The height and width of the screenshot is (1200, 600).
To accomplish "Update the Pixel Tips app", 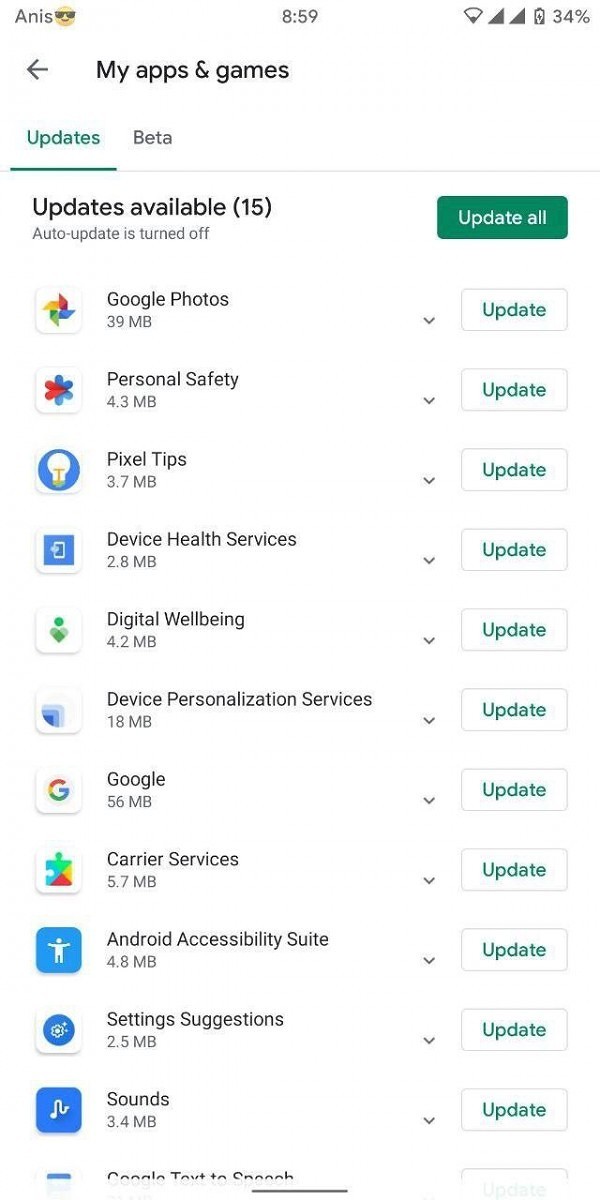I will (514, 470).
